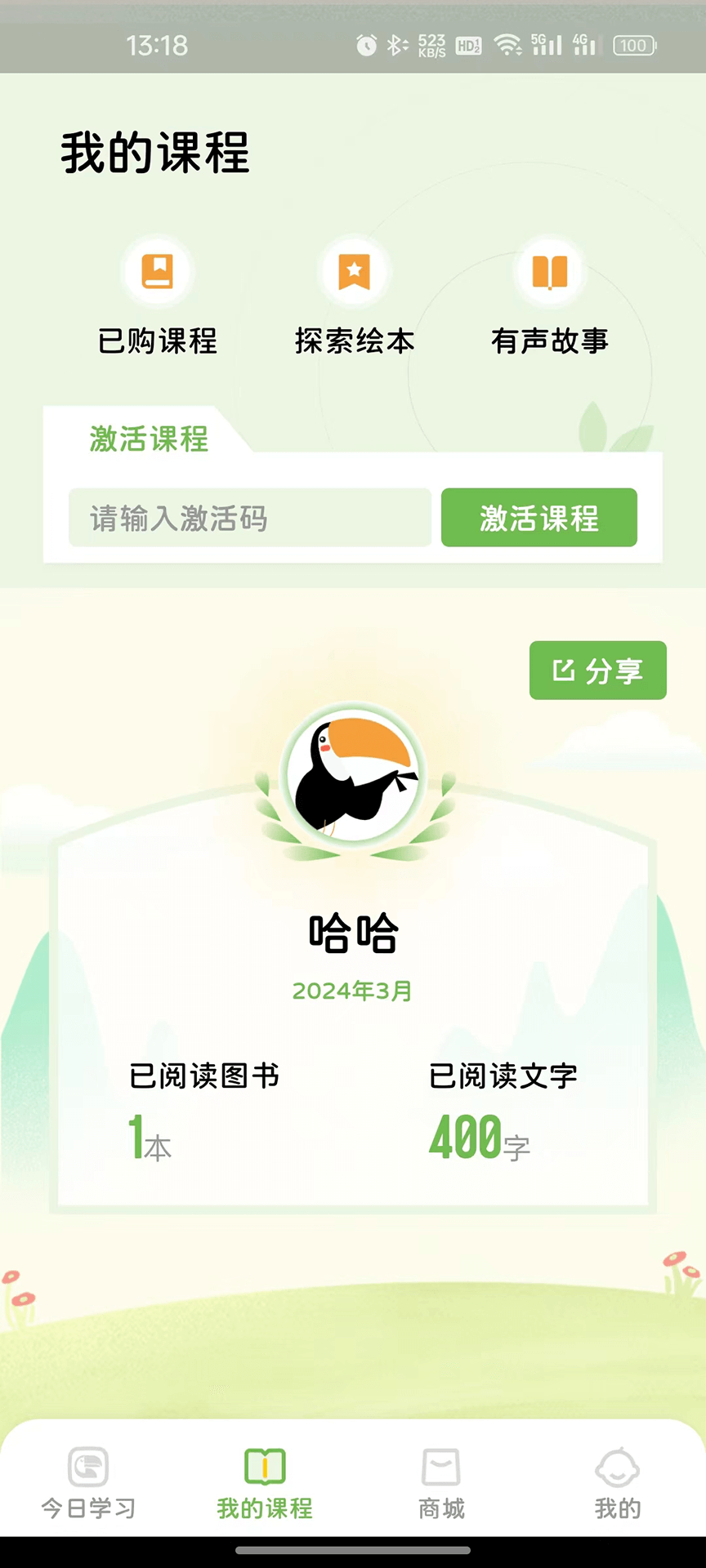Open the 已购课程 book icon
This screenshot has height=1568, width=706.
(158, 272)
